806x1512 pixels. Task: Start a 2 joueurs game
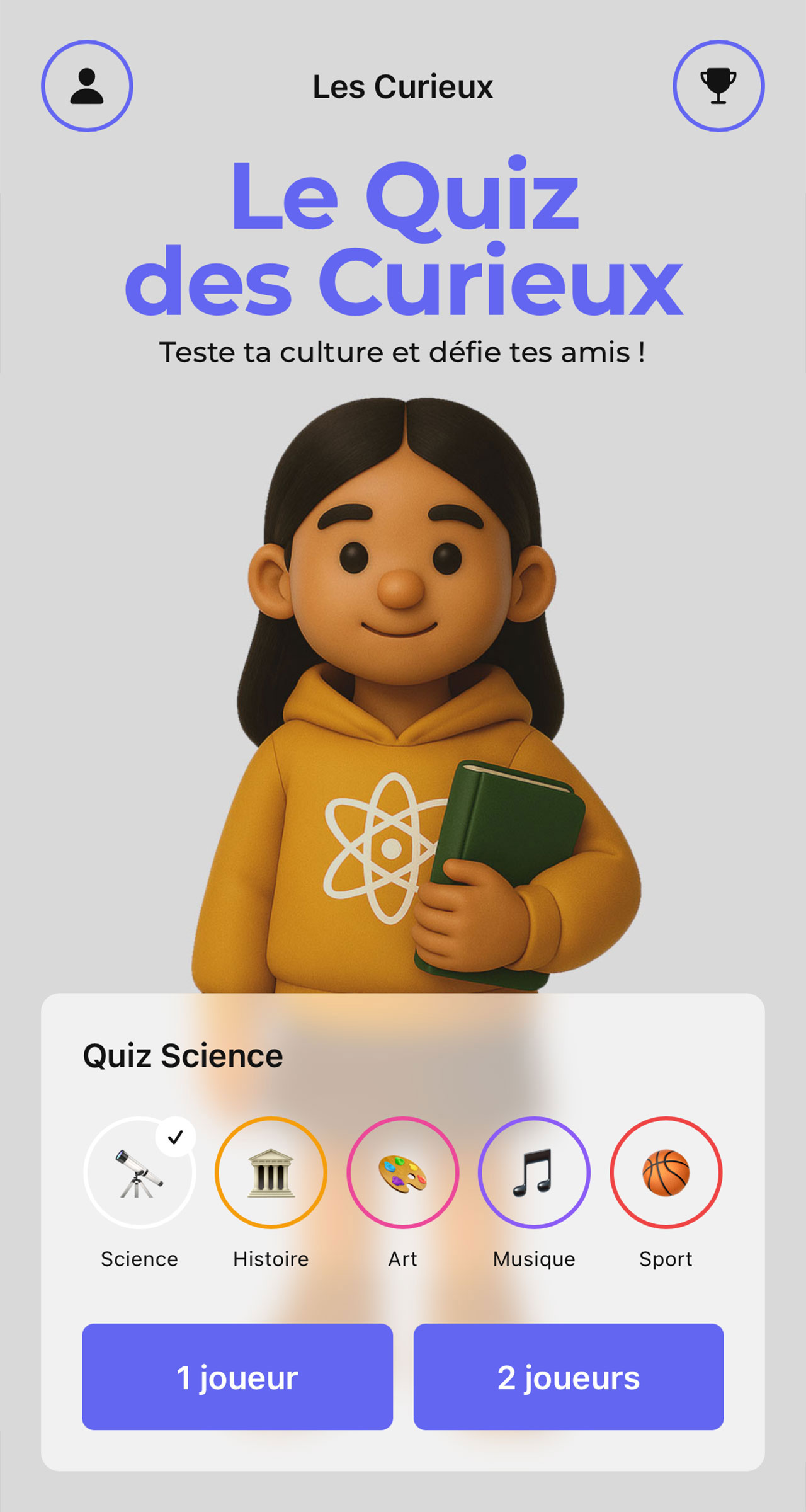point(569,1377)
